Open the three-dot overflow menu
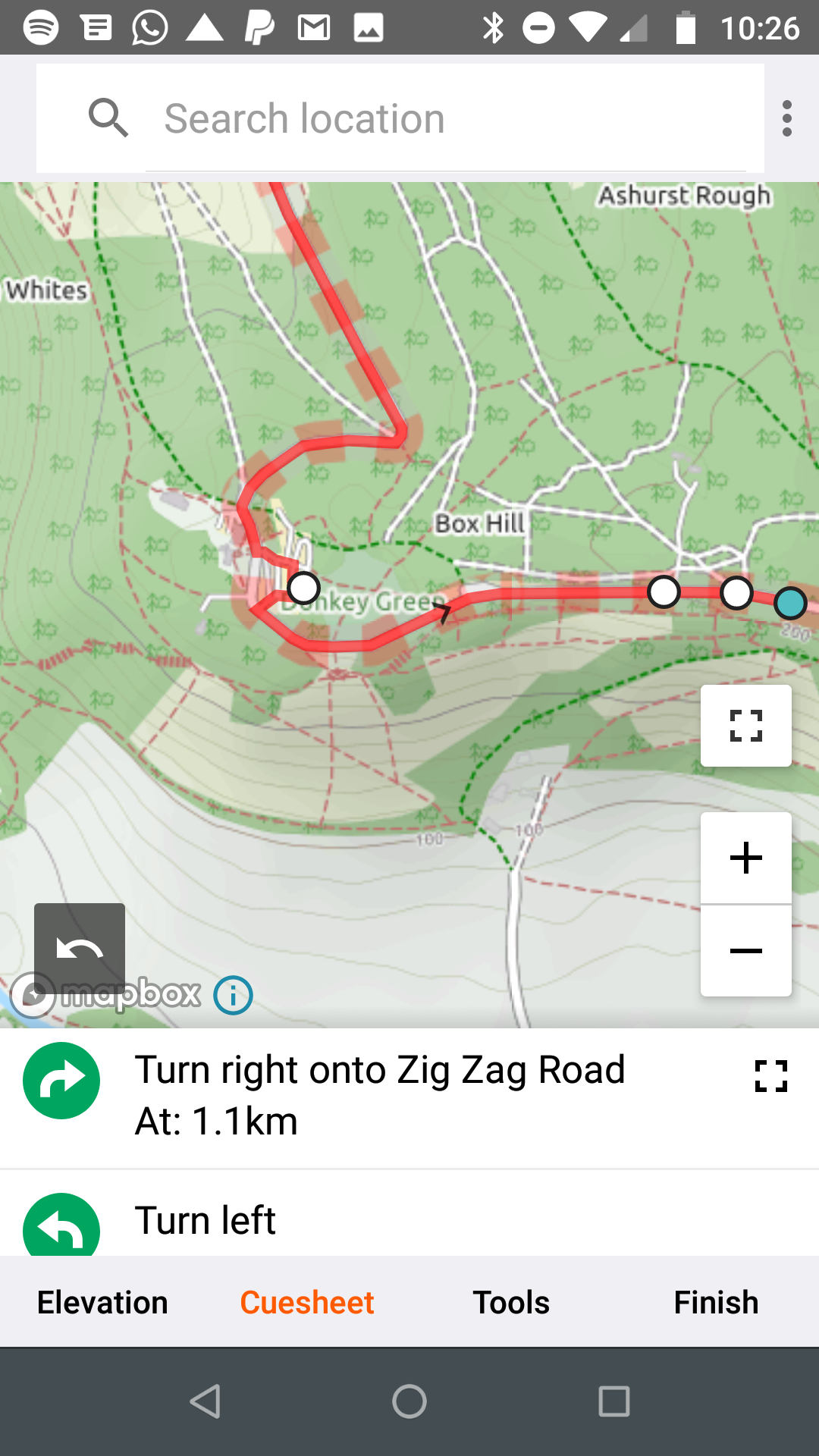819x1456 pixels. [x=786, y=119]
